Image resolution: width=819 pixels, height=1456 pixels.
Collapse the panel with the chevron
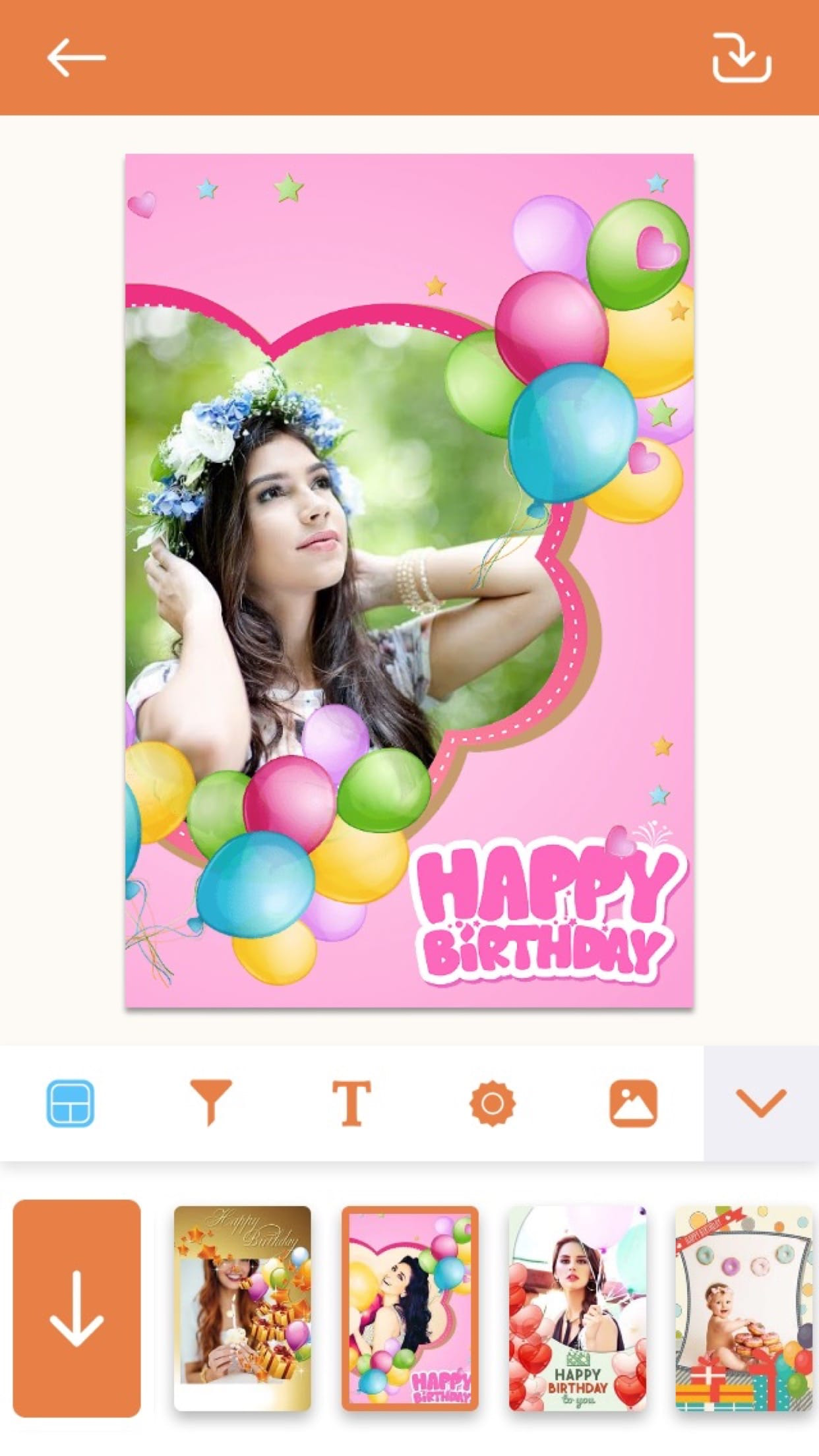tap(761, 1103)
